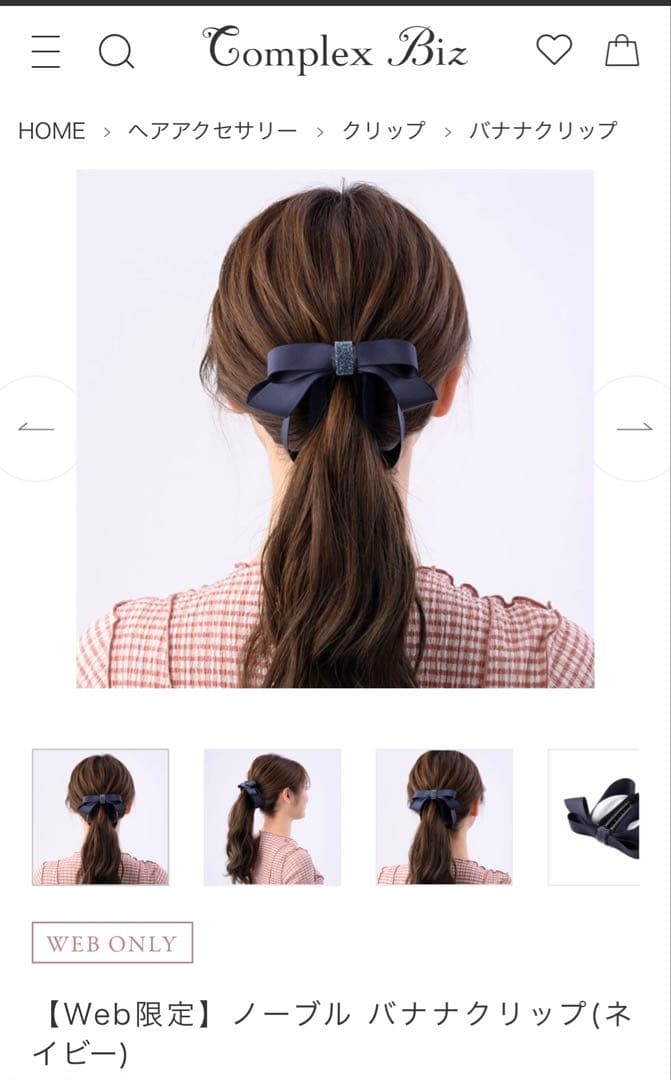Show next product image with right arrow
671x1080 pixels.
pos(635,428)
